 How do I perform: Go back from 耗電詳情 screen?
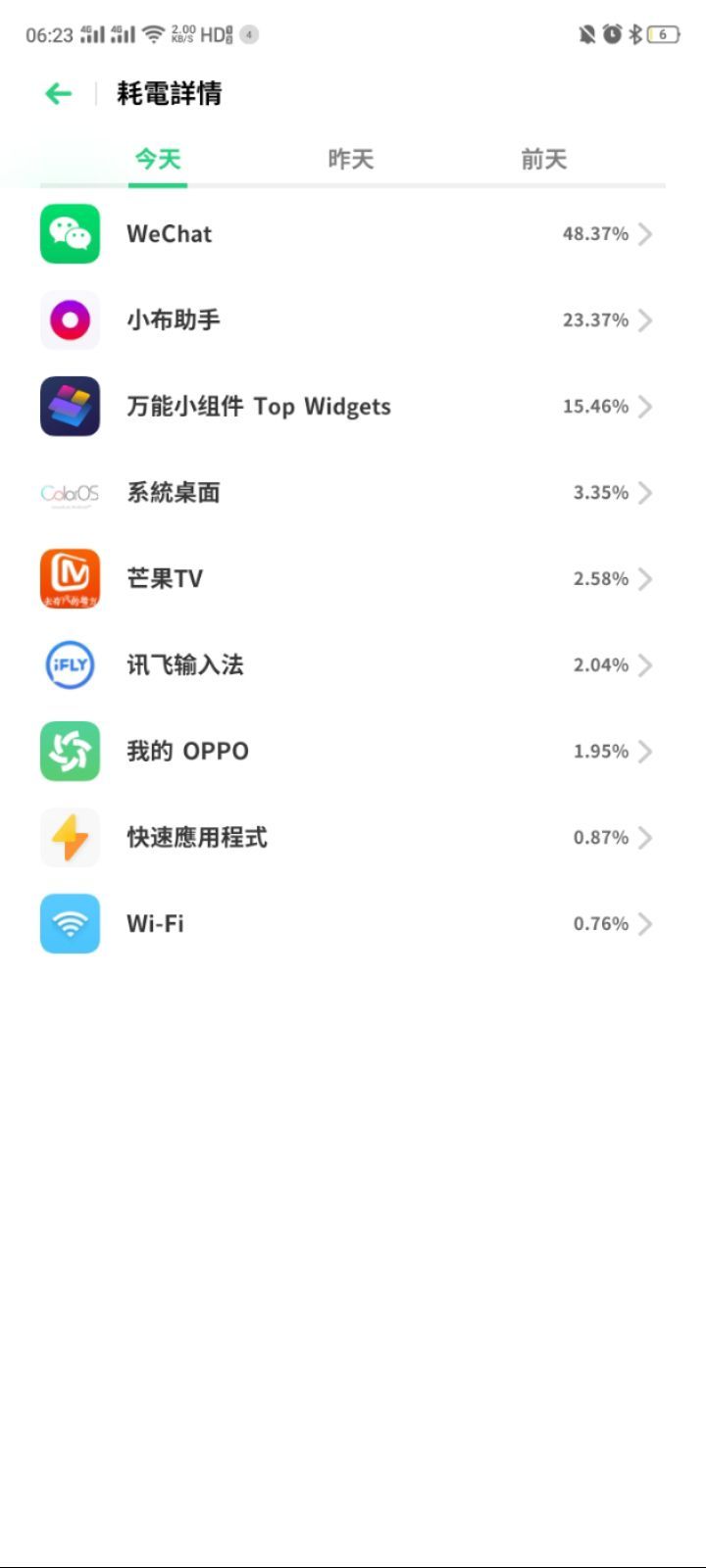coord(59,94)
